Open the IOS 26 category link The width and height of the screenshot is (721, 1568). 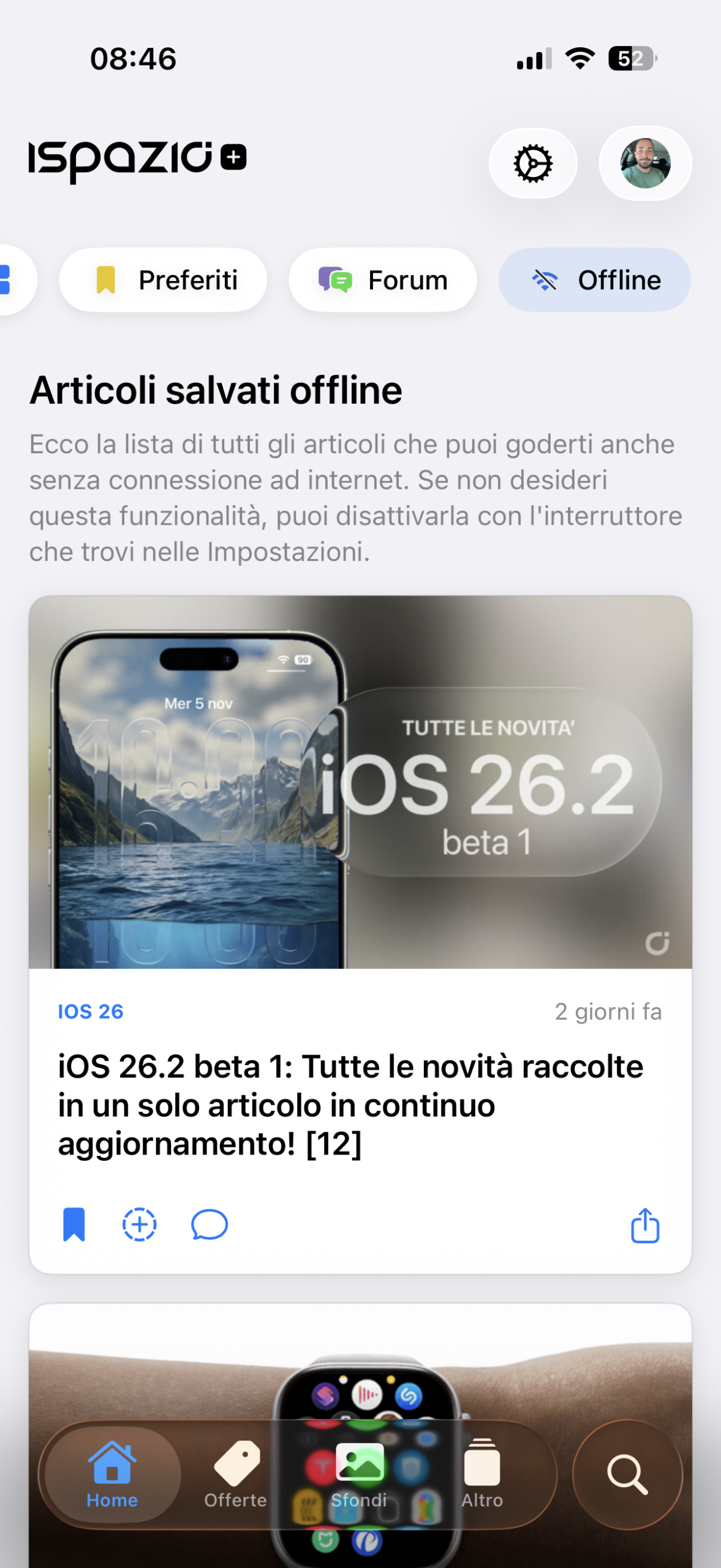tap(91, 1011)
